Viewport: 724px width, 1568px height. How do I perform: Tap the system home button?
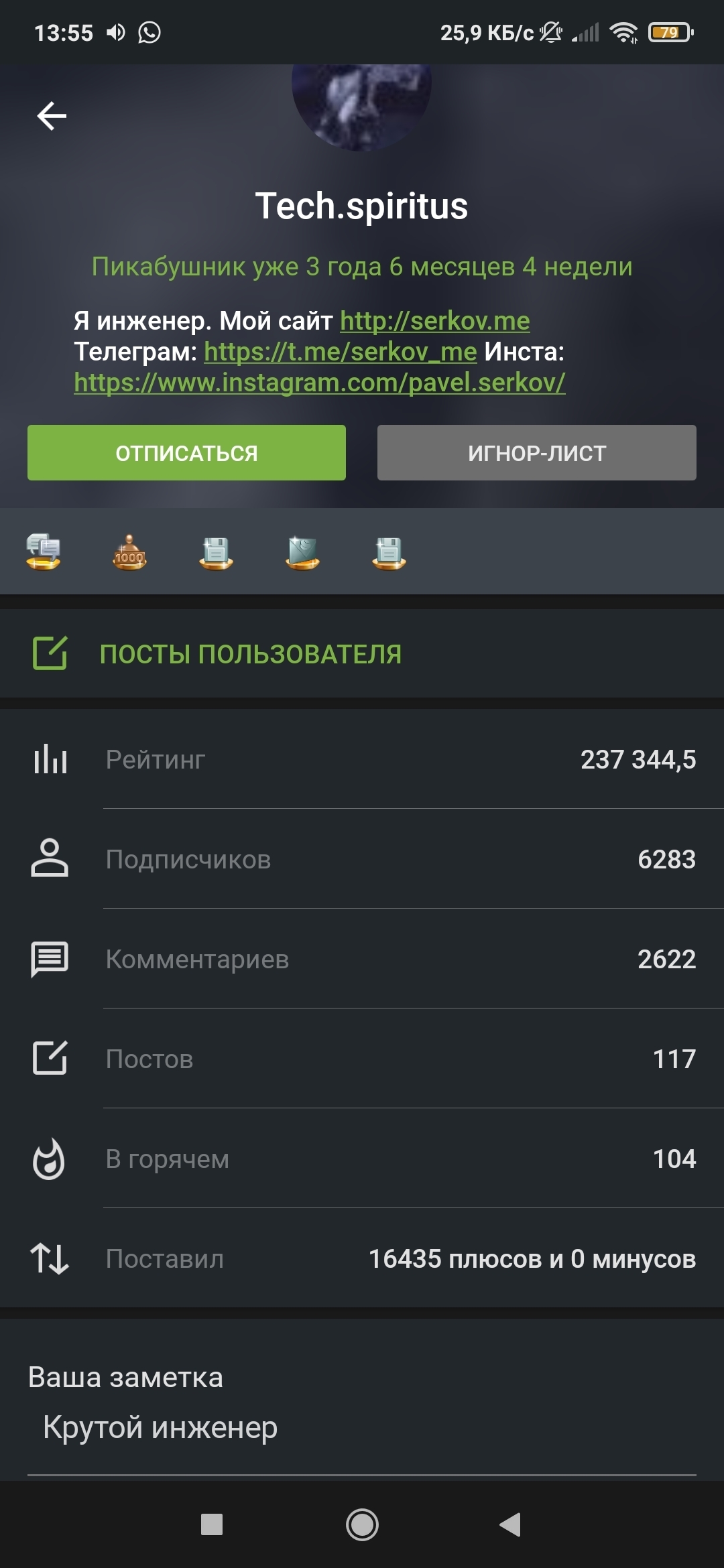pos(362,1524)
